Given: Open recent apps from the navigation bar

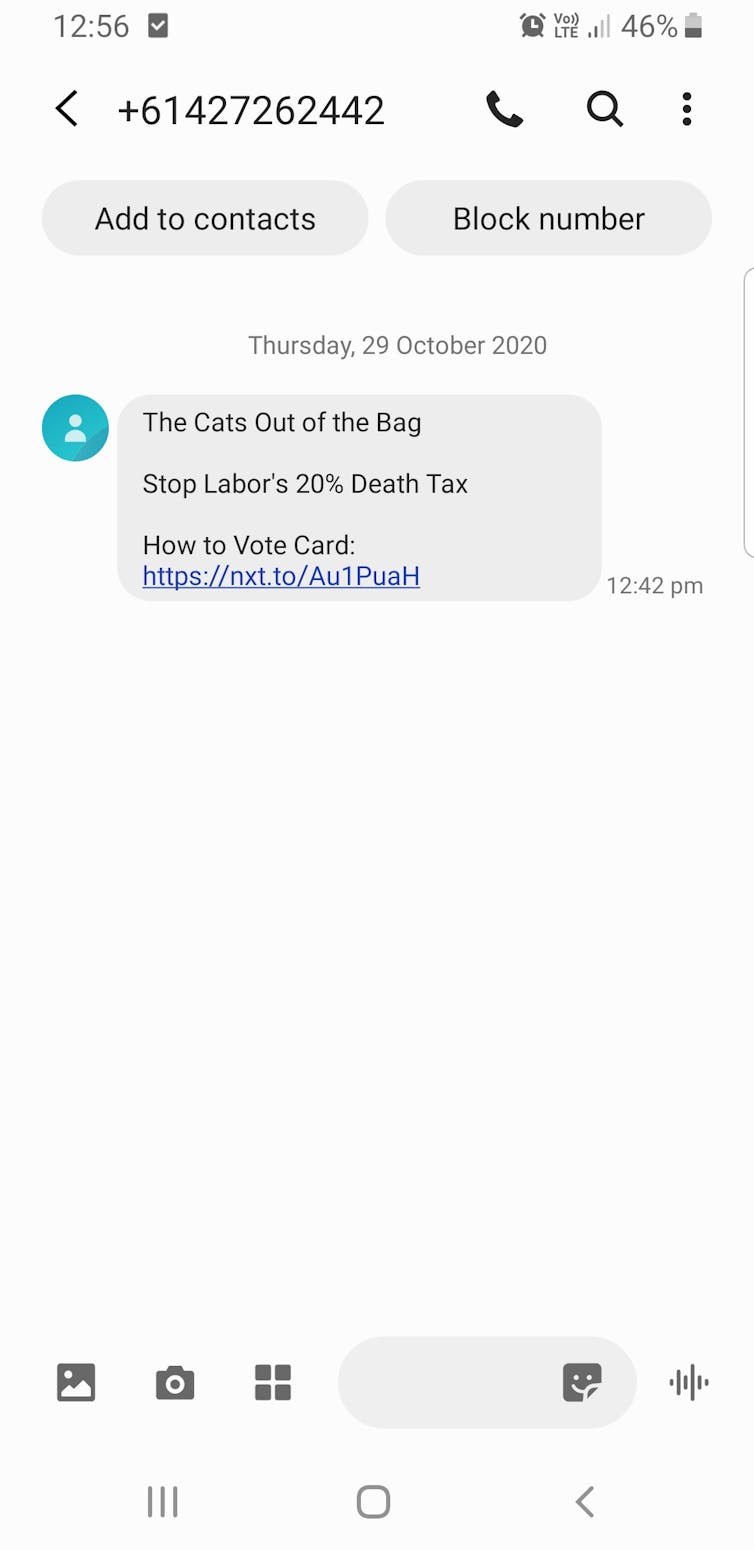Looking at the screenshot, I should (162, 1501).
